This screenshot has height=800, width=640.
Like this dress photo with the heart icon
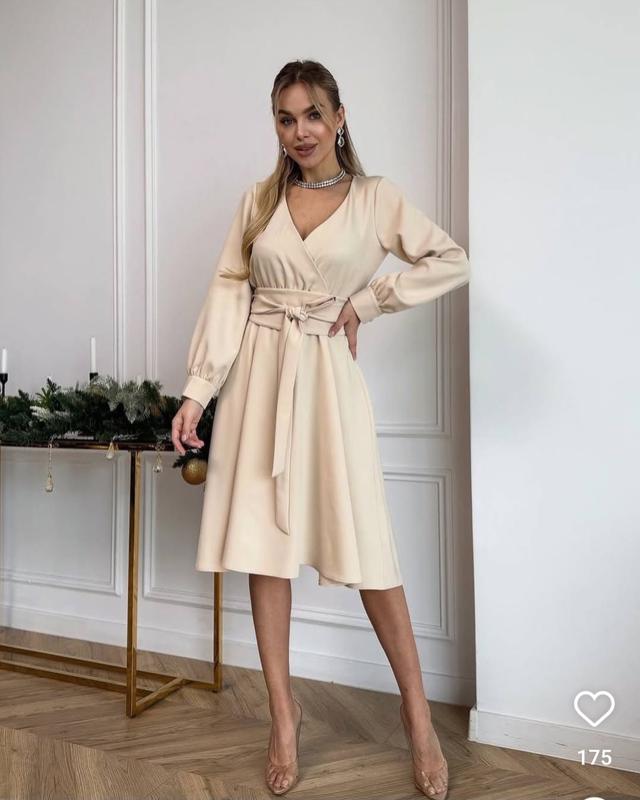coord(594,708)
